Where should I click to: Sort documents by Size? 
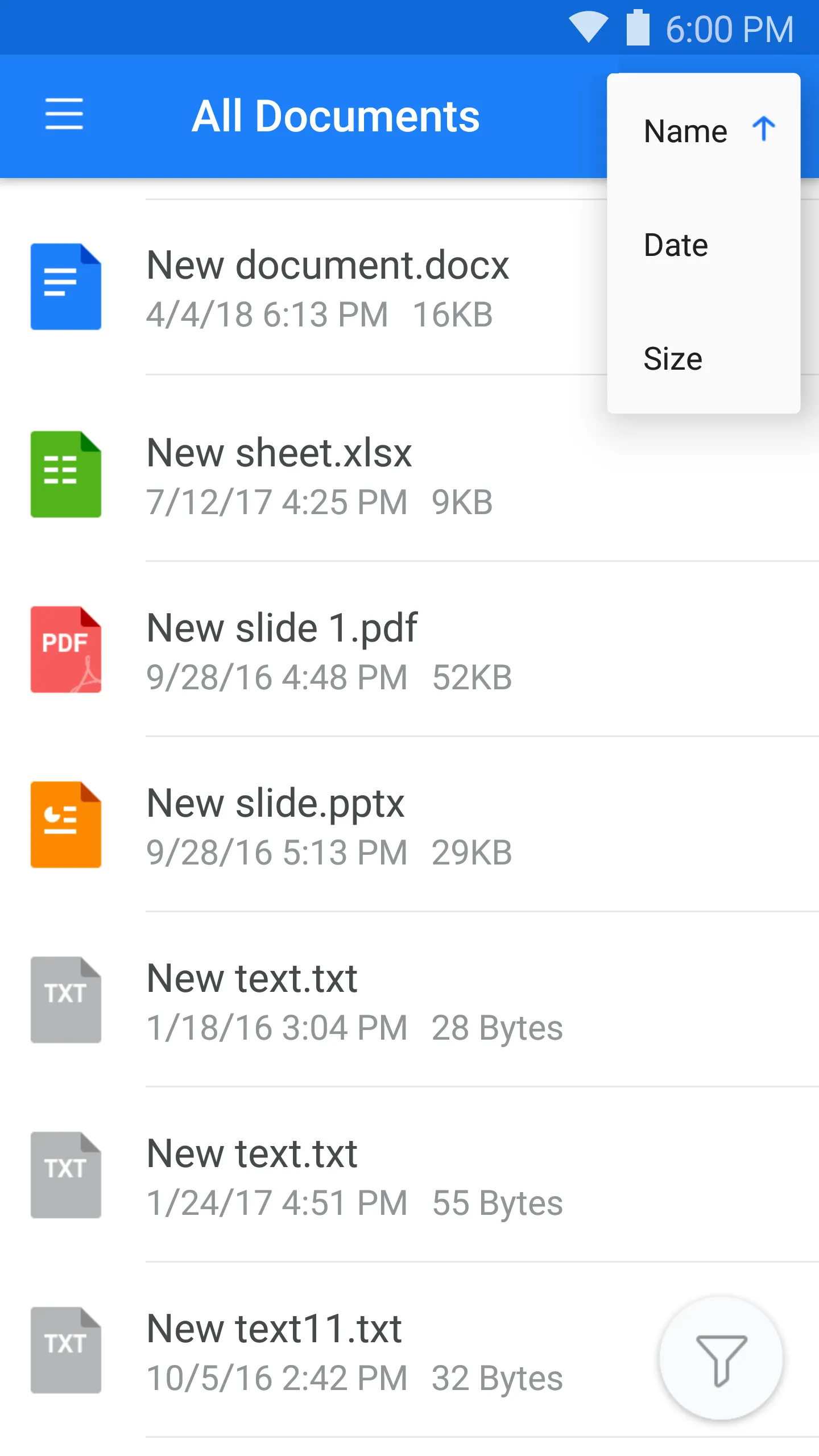pyautogui.click(x=672, y=358)
